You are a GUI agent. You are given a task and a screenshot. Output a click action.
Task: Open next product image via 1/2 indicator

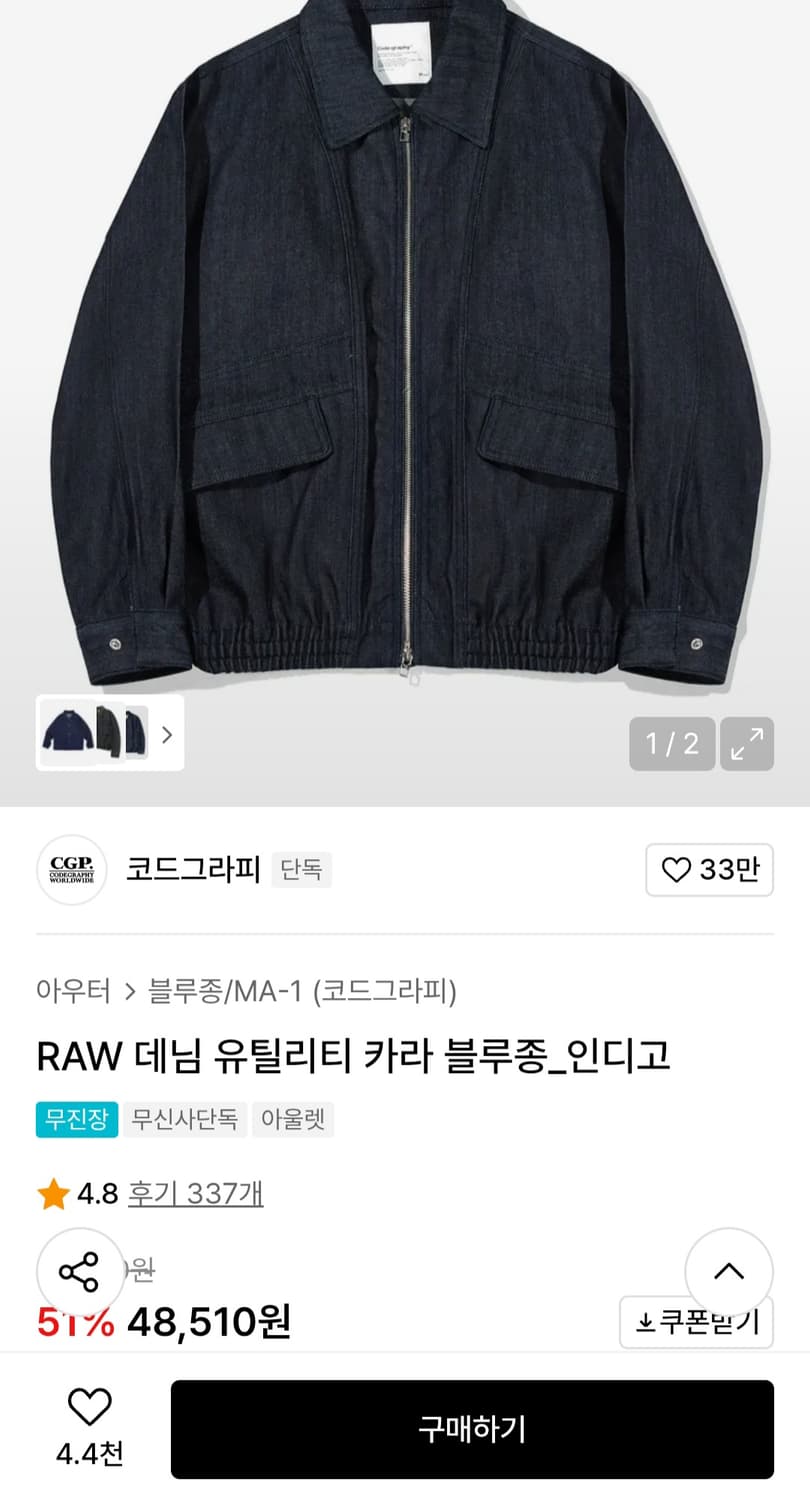tap(672, 744)
